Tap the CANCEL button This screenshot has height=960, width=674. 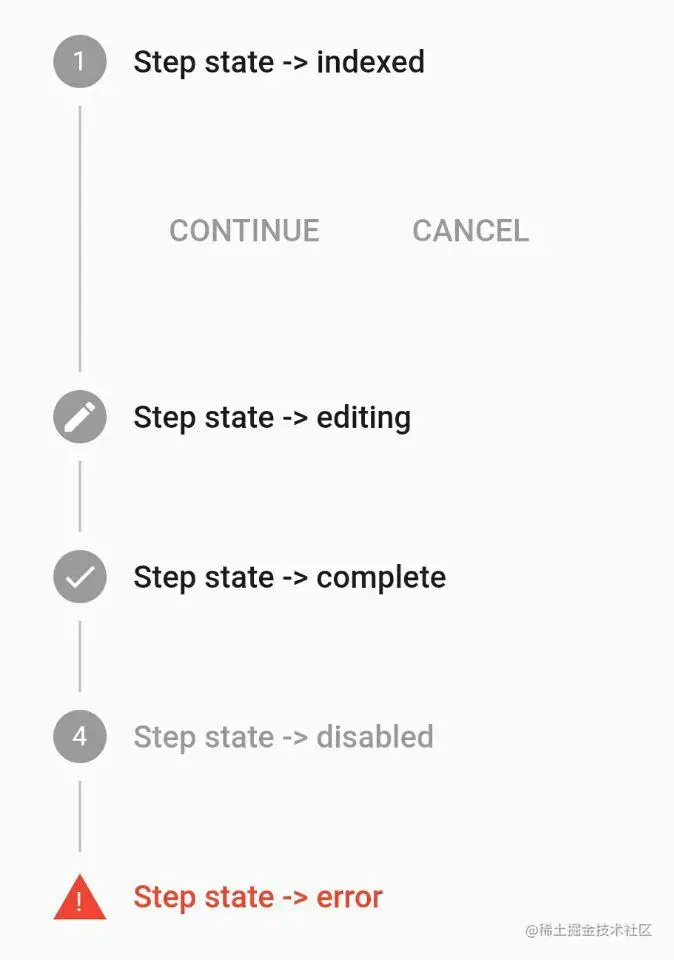pyautogui.click(x=470, y=231)
